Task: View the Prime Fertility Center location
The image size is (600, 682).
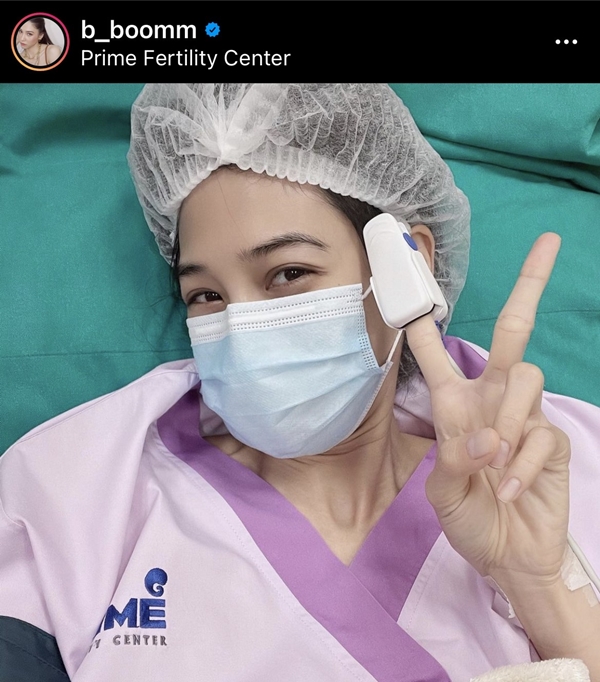Action: (x=185, y=58)
